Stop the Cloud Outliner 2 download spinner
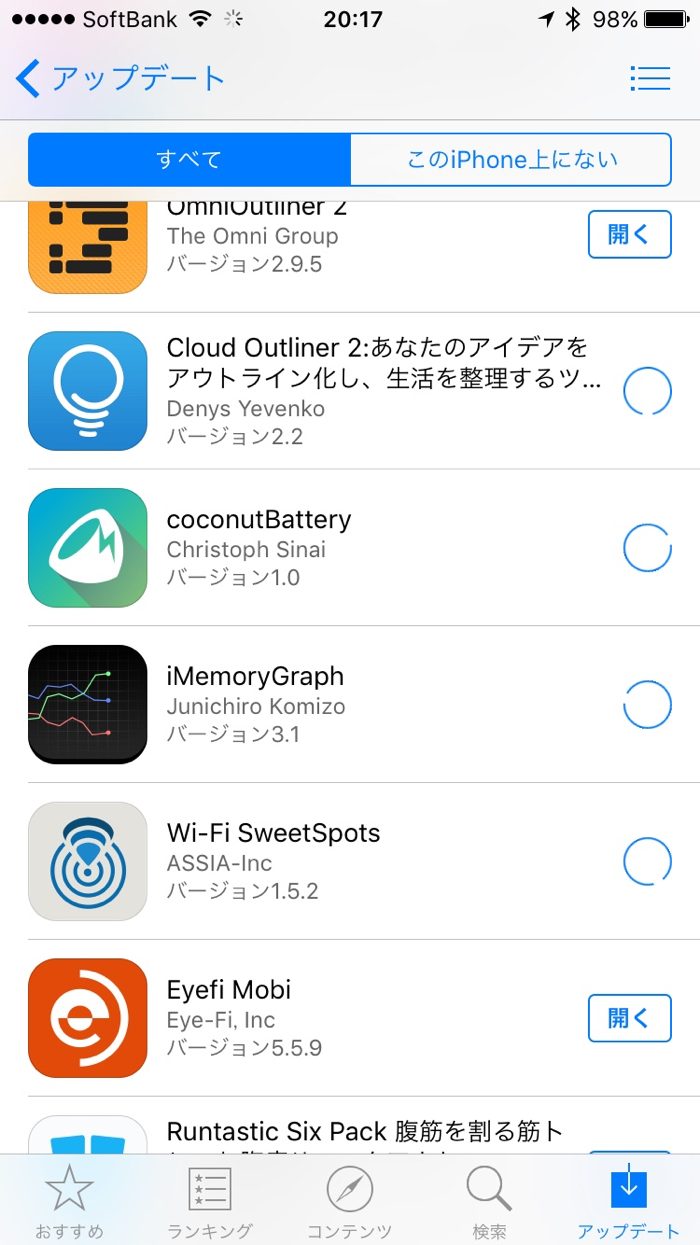The width and height of the screenshot is (700, 1245). tap(647, 391)
